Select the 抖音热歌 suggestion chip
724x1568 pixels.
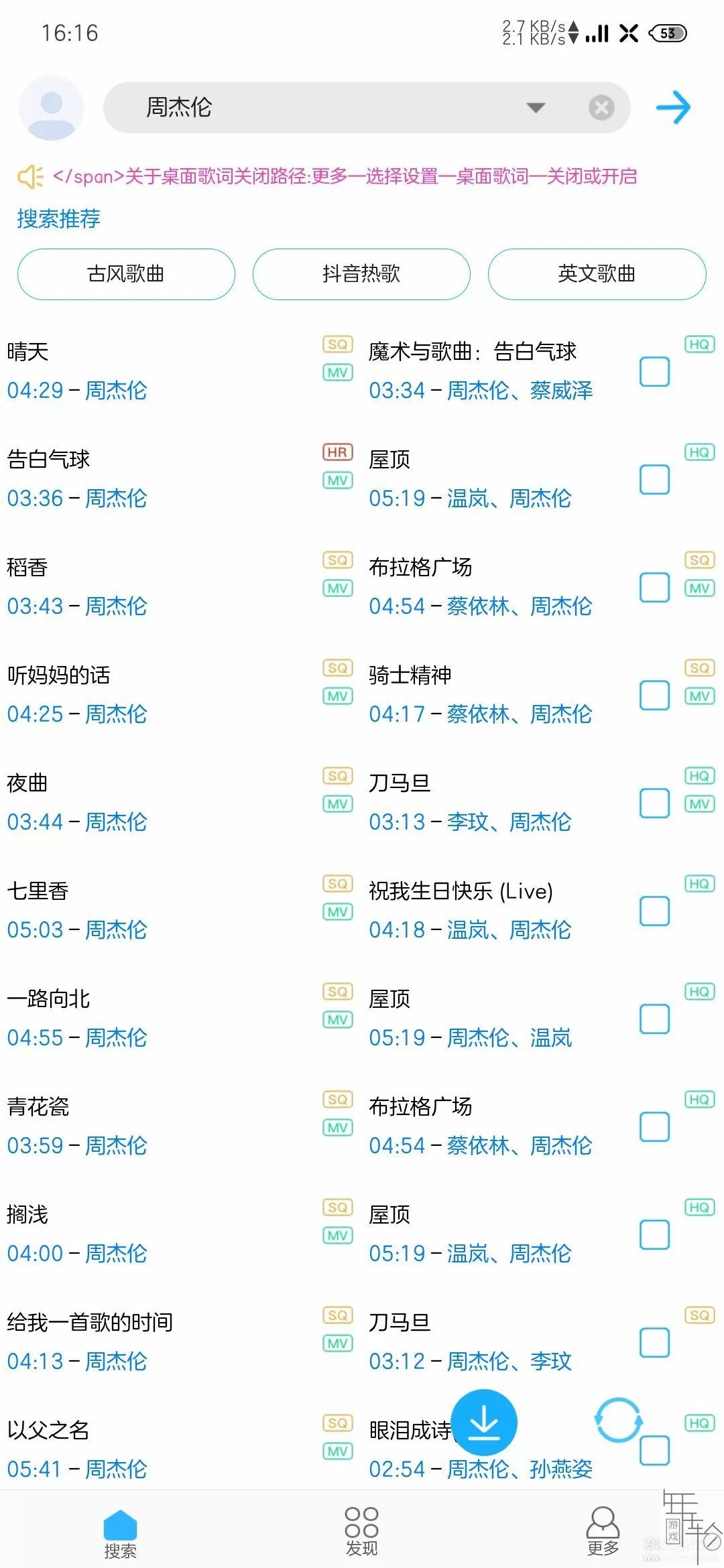click(x=361, y=274)
